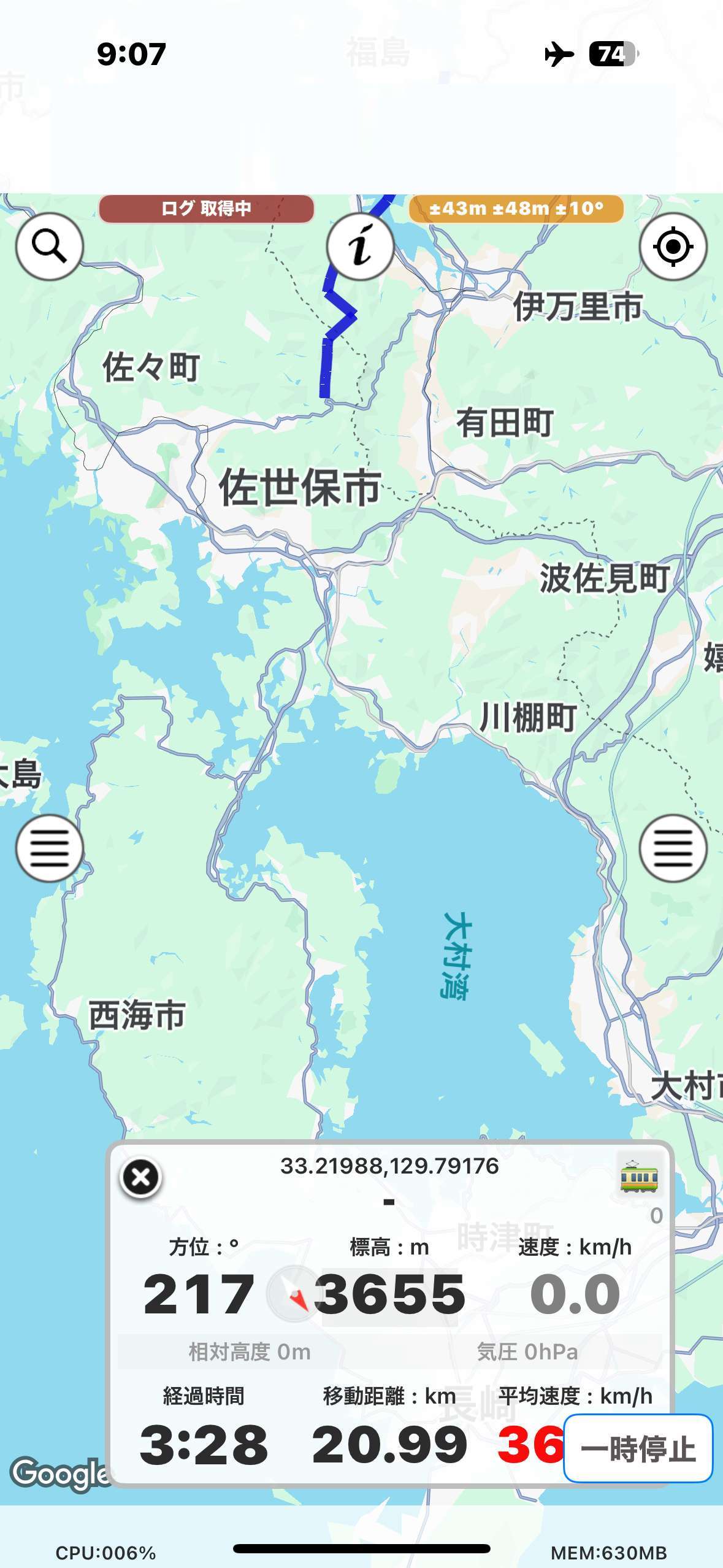This screenshot has width=723, height=1568.
Task: Close the stats panel
Action: [x=141, y=1177]
